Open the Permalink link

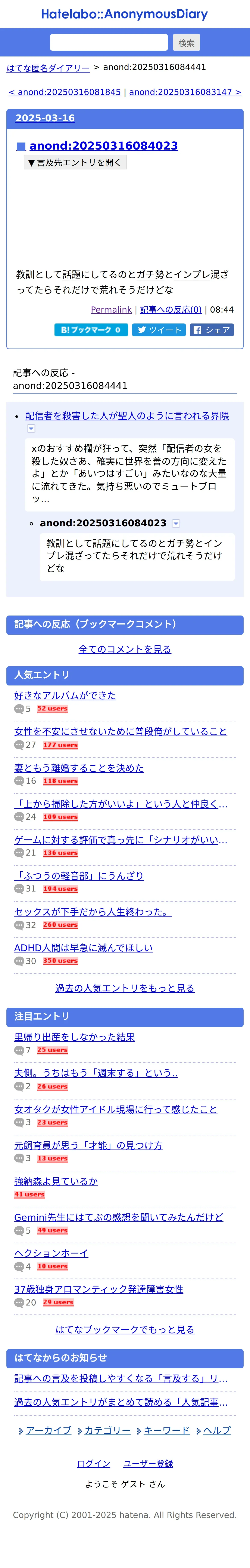pos(111,310)
